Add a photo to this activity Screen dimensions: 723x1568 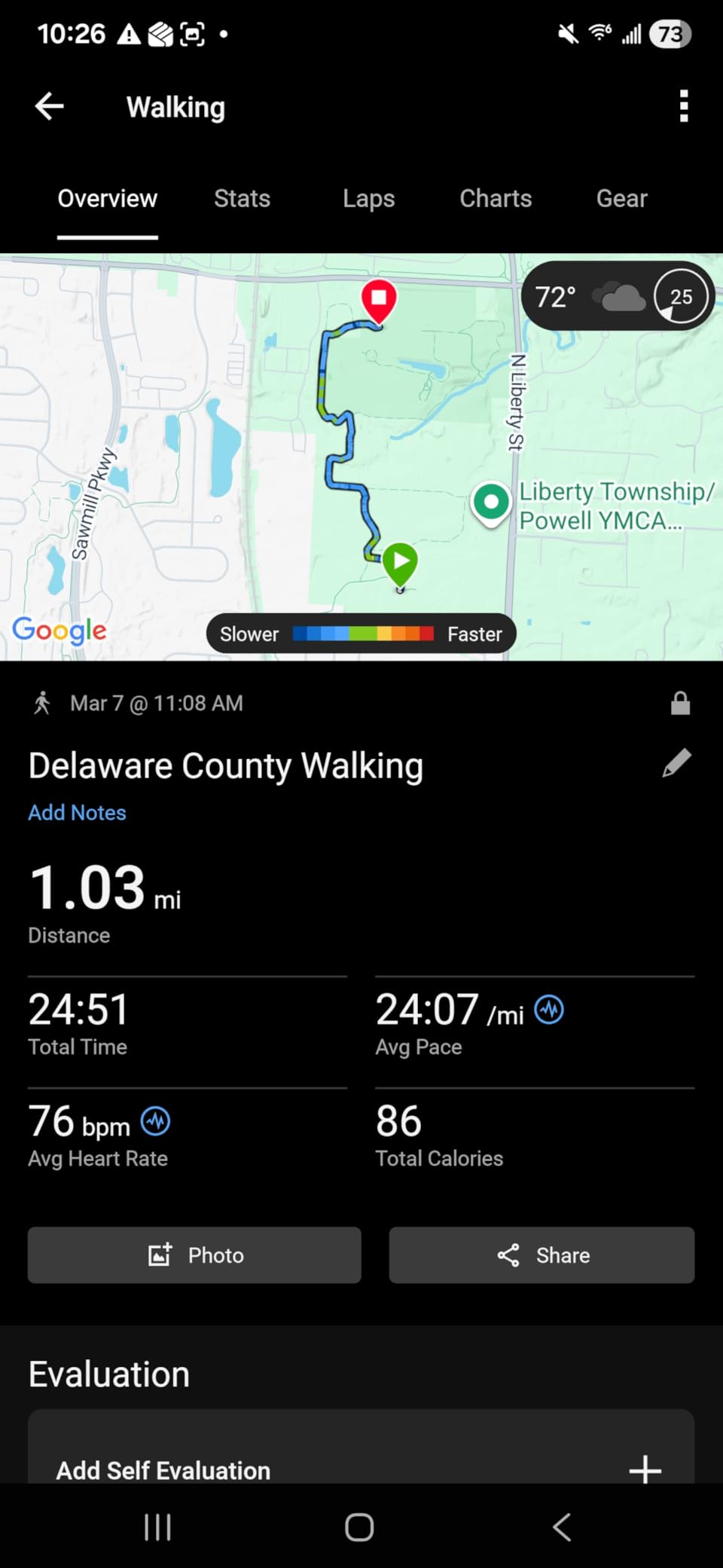point(194,1255)
